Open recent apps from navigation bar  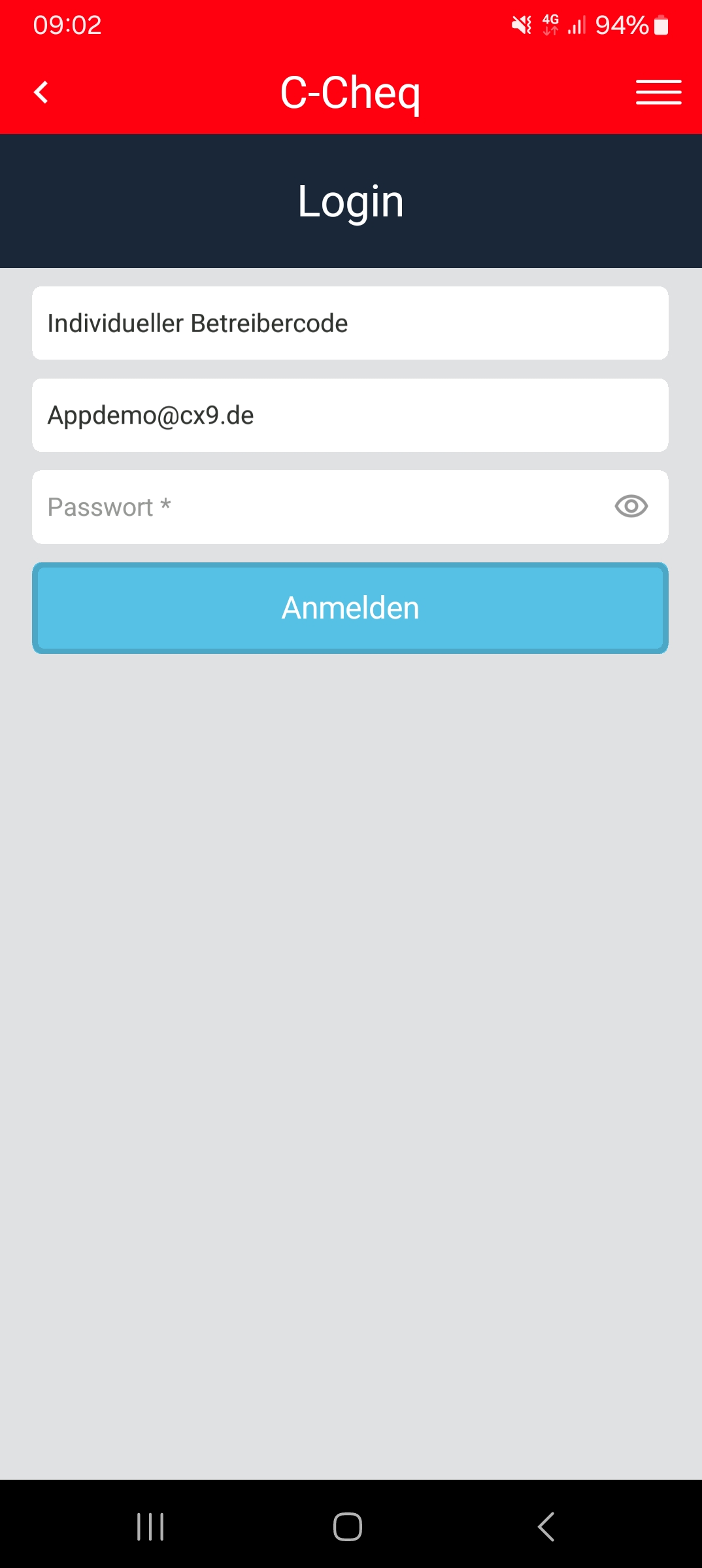tap(150, 1527)
